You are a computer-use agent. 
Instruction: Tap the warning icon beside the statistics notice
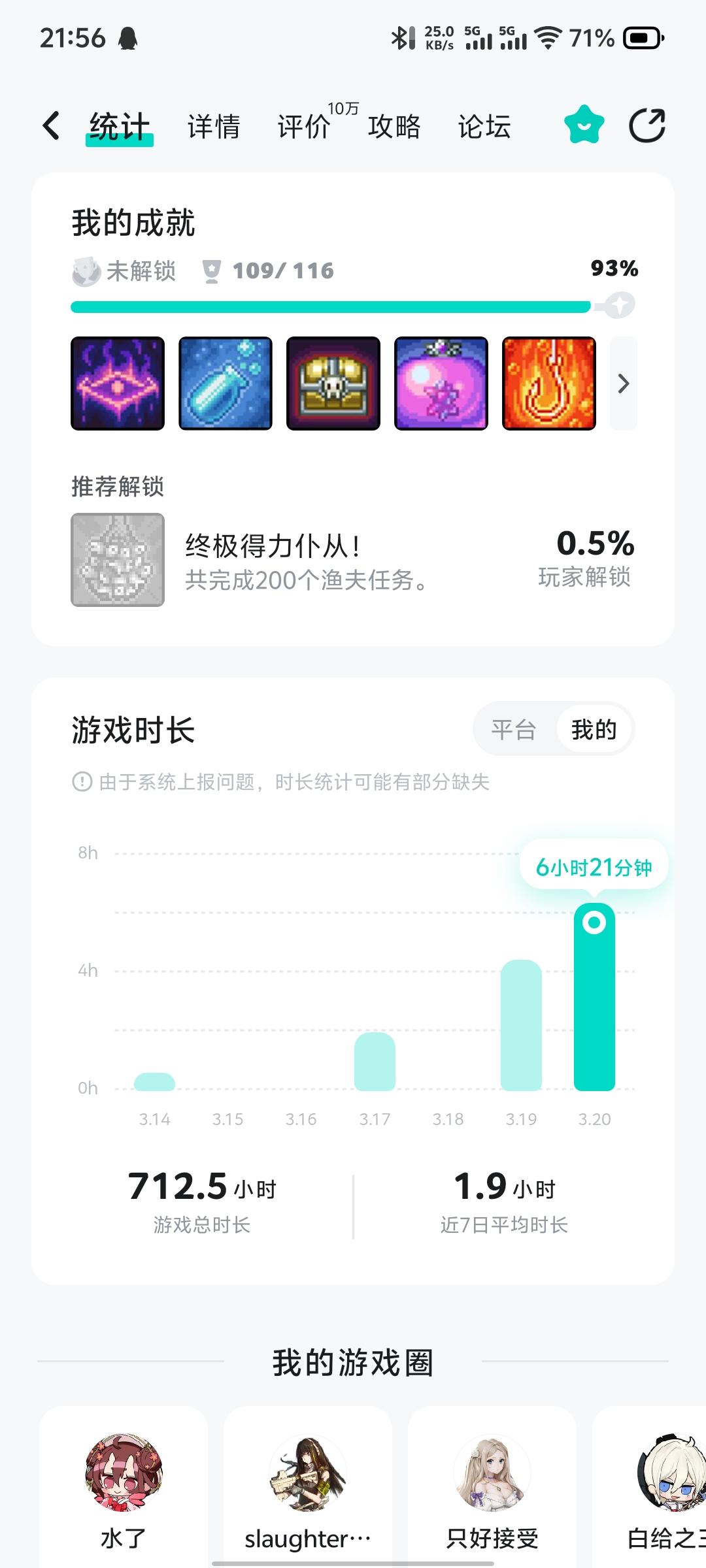click(x=81, y=782)
